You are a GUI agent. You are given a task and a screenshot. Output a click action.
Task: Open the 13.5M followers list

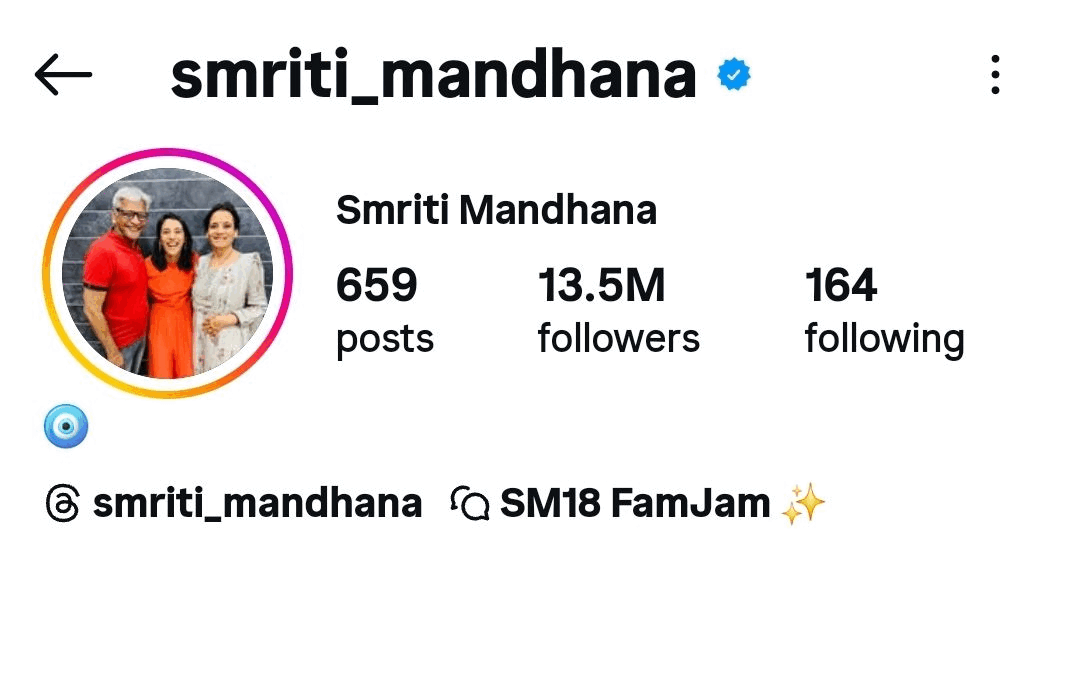pyautogui.click(x=619, y=311)
